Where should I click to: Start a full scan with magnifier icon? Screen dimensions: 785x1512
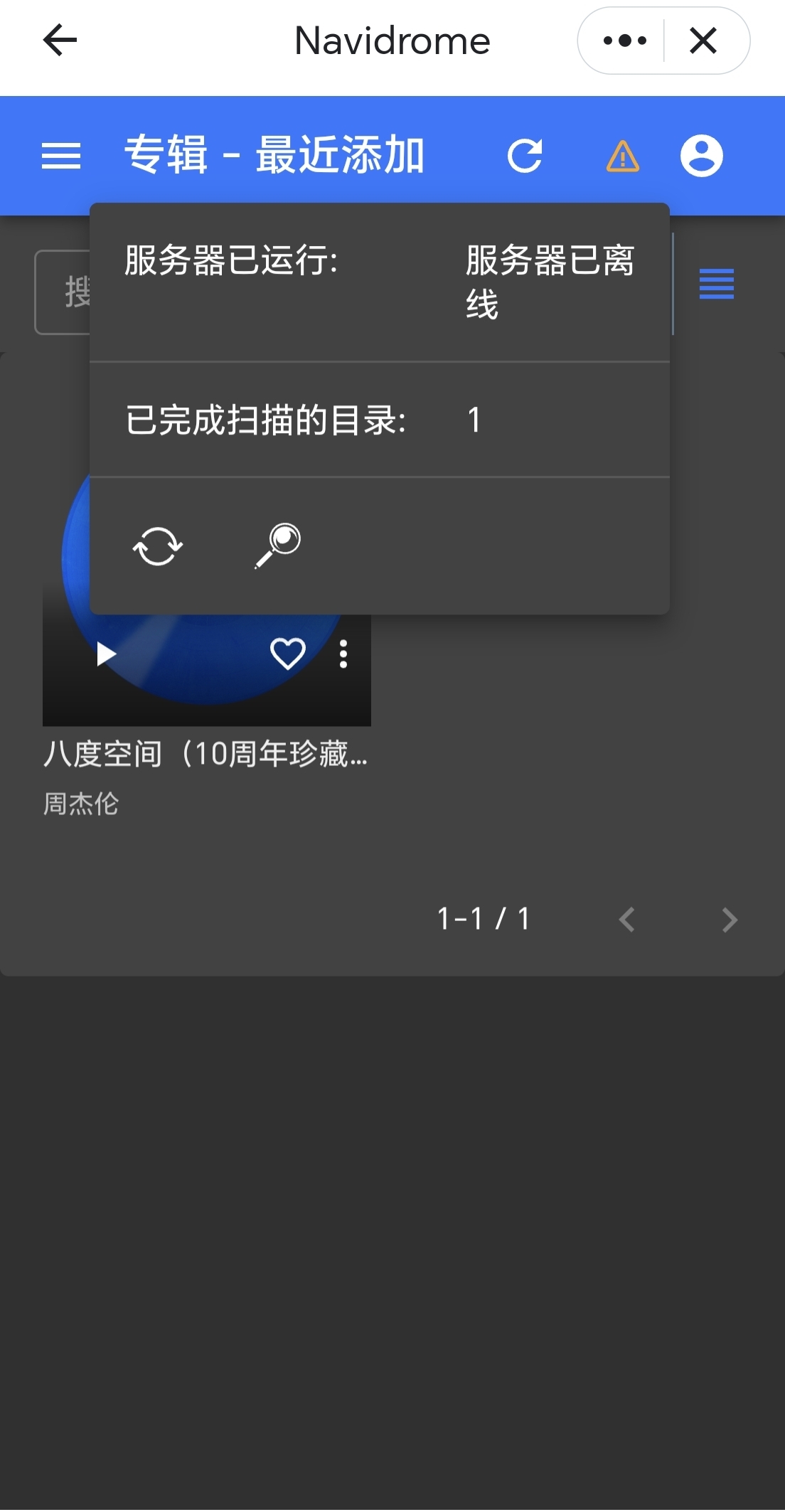tap(278, 545)
